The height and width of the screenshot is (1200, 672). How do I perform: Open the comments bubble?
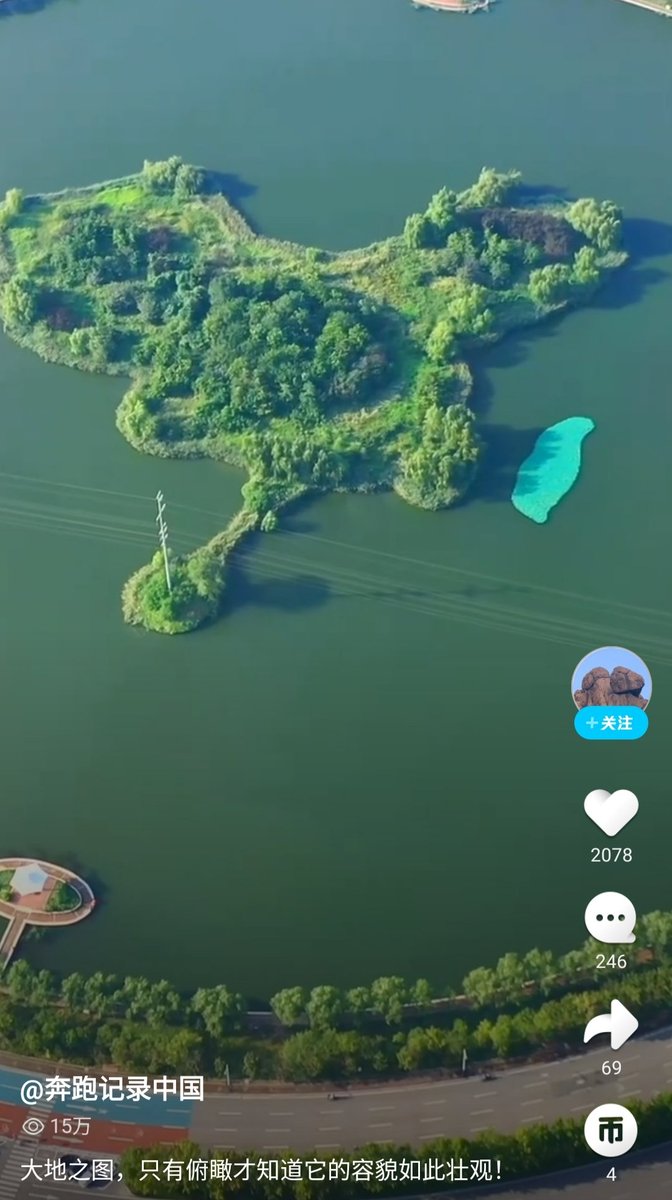610,918
